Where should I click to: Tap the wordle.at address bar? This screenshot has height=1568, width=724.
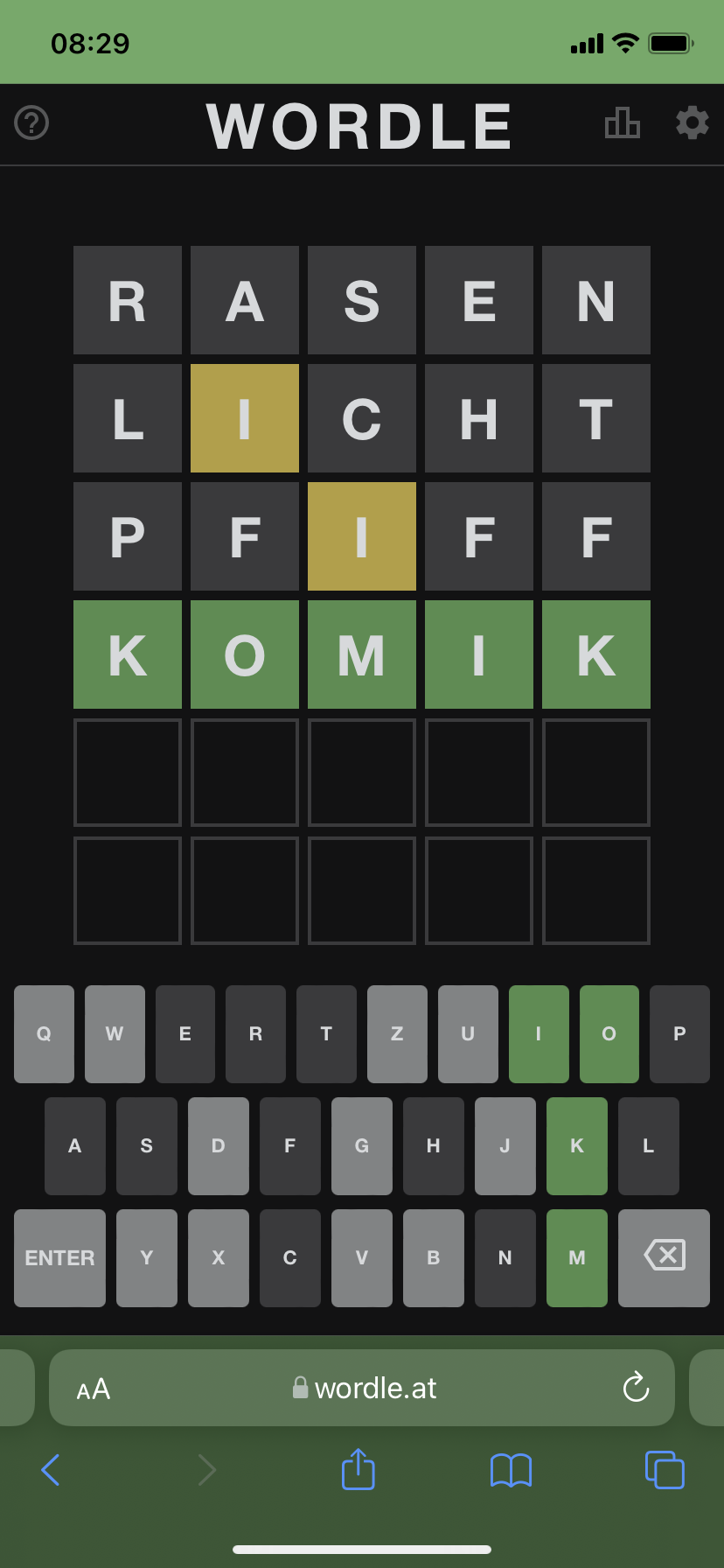(362, 1388)
